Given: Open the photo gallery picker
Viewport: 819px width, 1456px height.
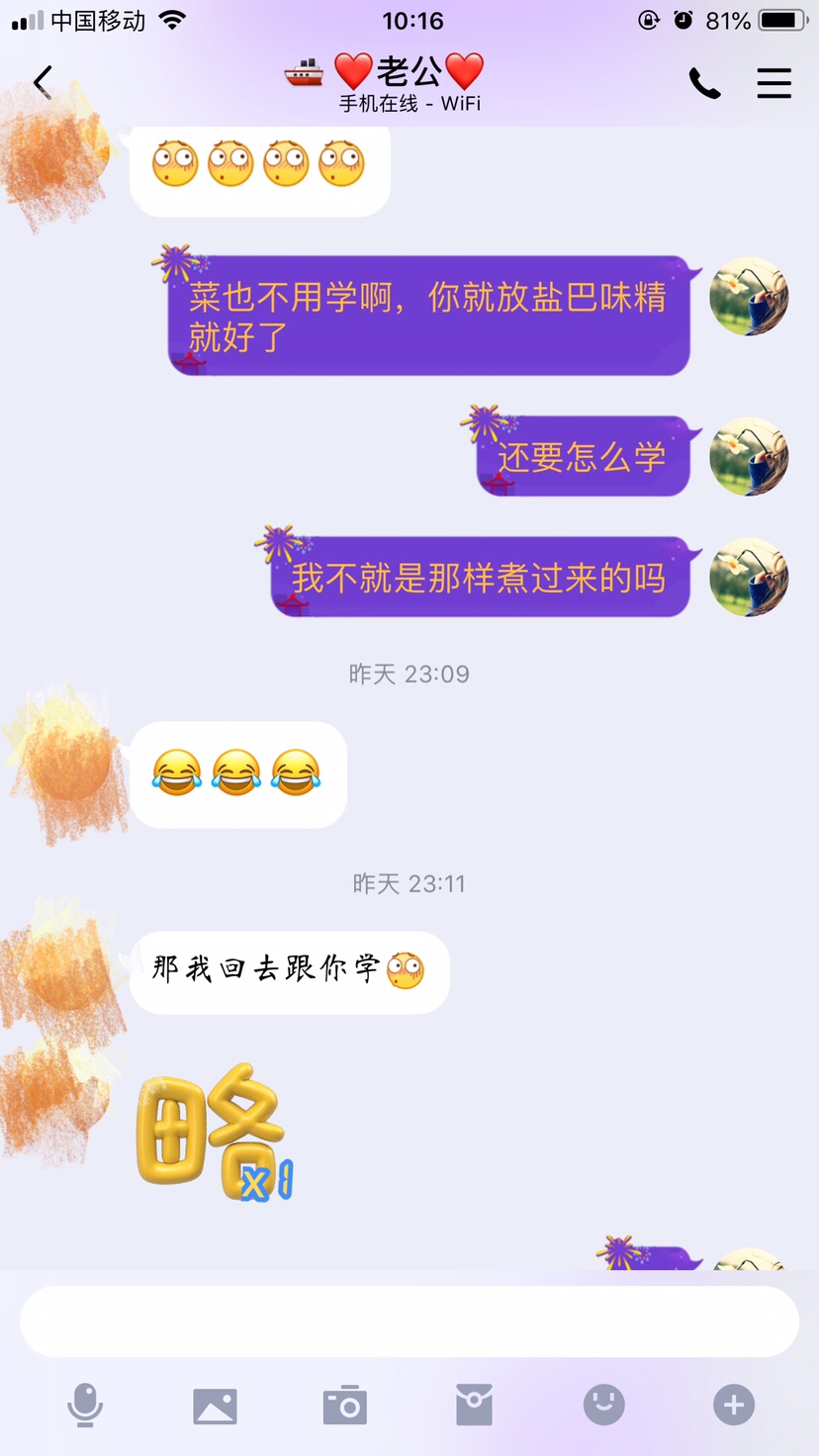Looking at the screenshot, I should click(215, 1405).
